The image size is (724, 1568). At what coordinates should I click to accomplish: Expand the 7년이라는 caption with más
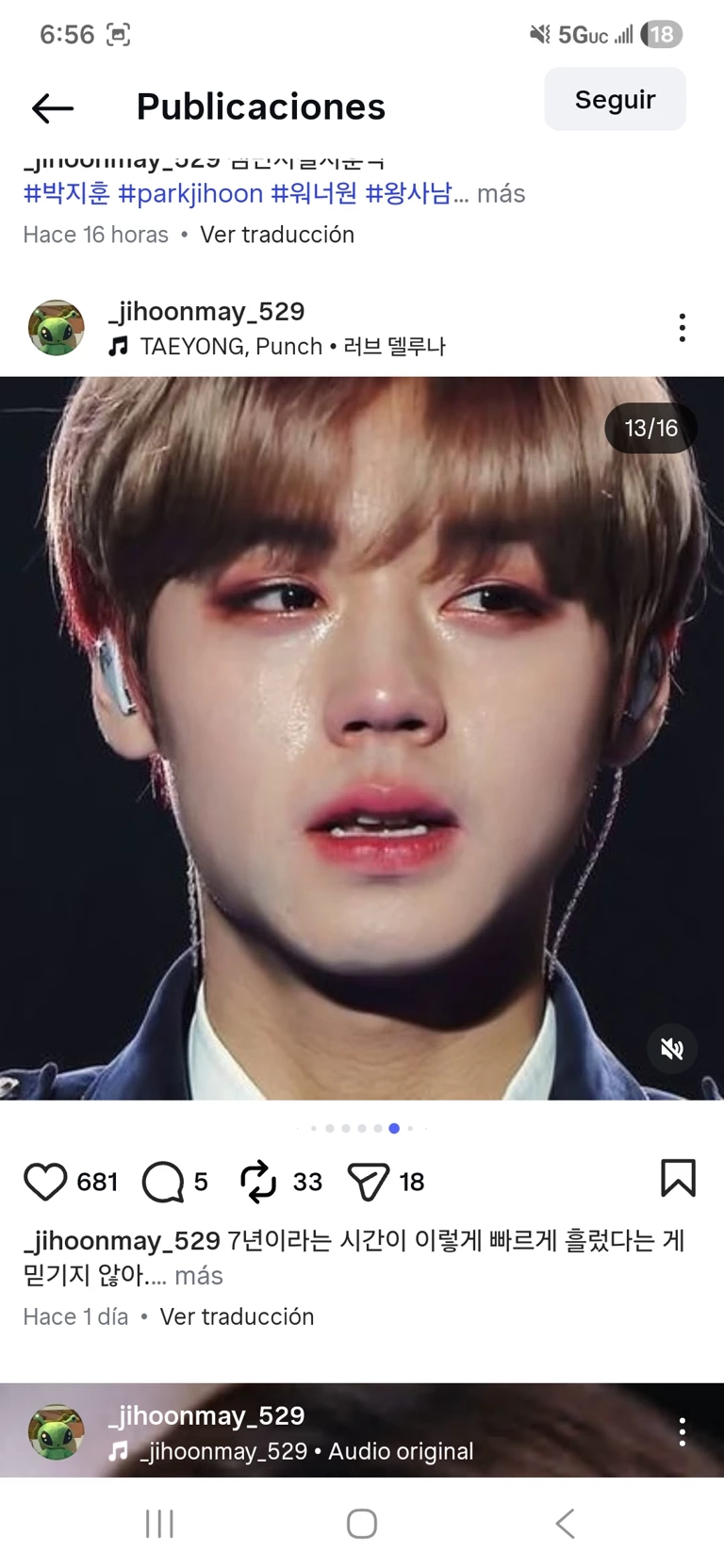click(x=199, y=1276)
